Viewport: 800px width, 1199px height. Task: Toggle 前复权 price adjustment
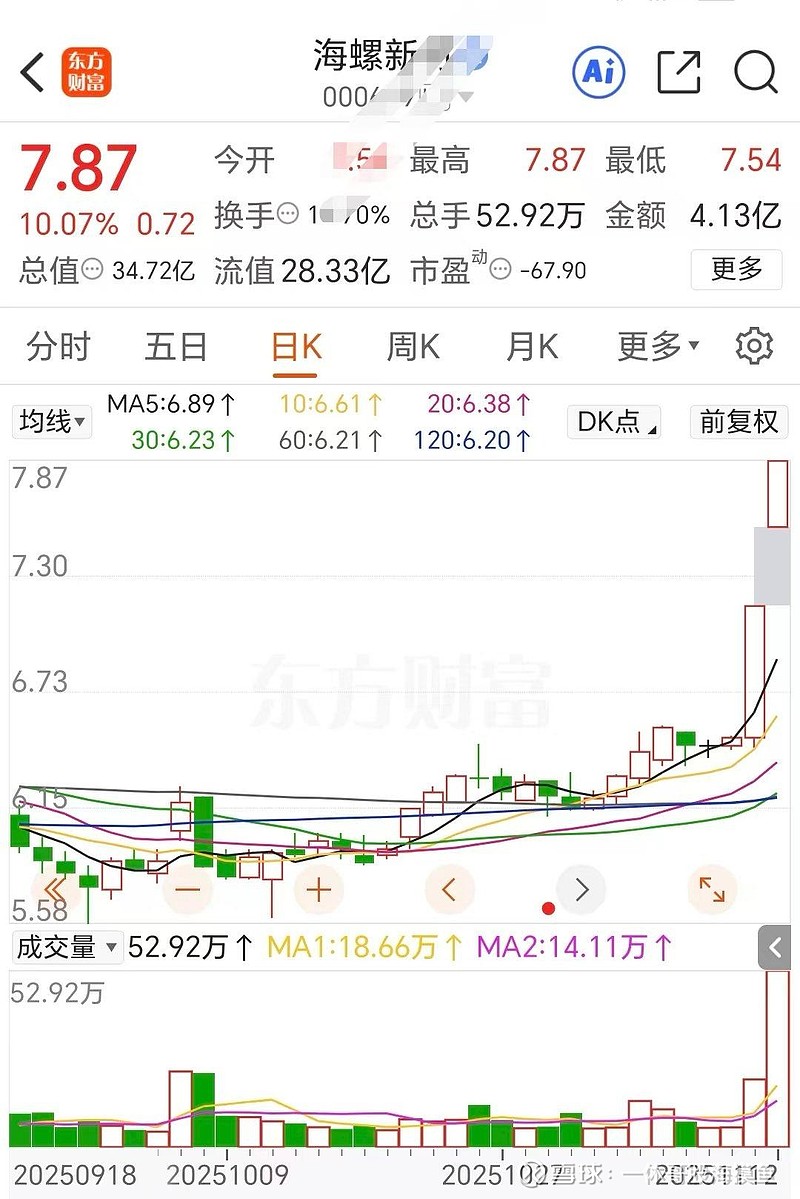[738, 422]
